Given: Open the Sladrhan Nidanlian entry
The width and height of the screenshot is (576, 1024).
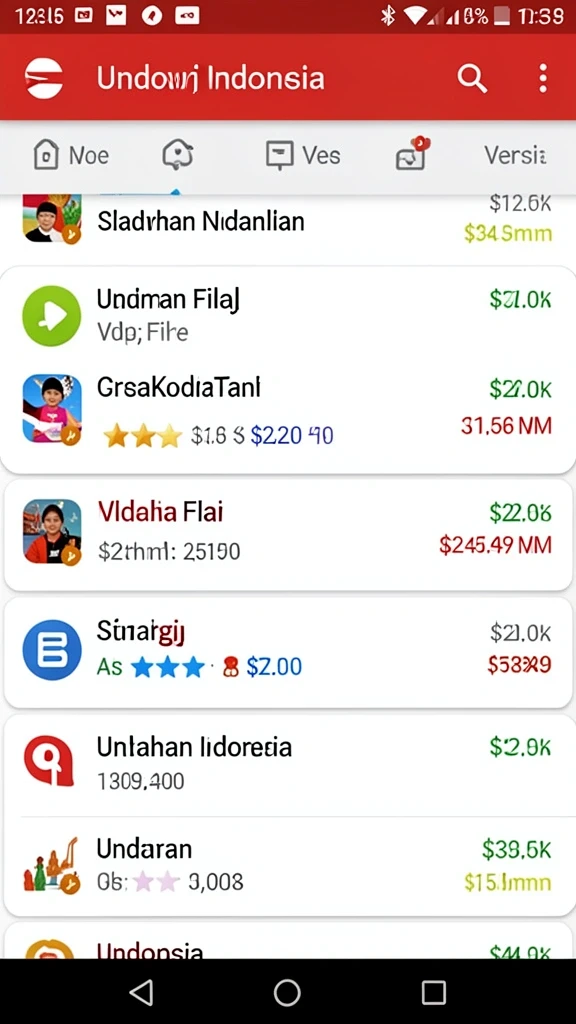Looking at the screenshot, I should tap(288, 221).
